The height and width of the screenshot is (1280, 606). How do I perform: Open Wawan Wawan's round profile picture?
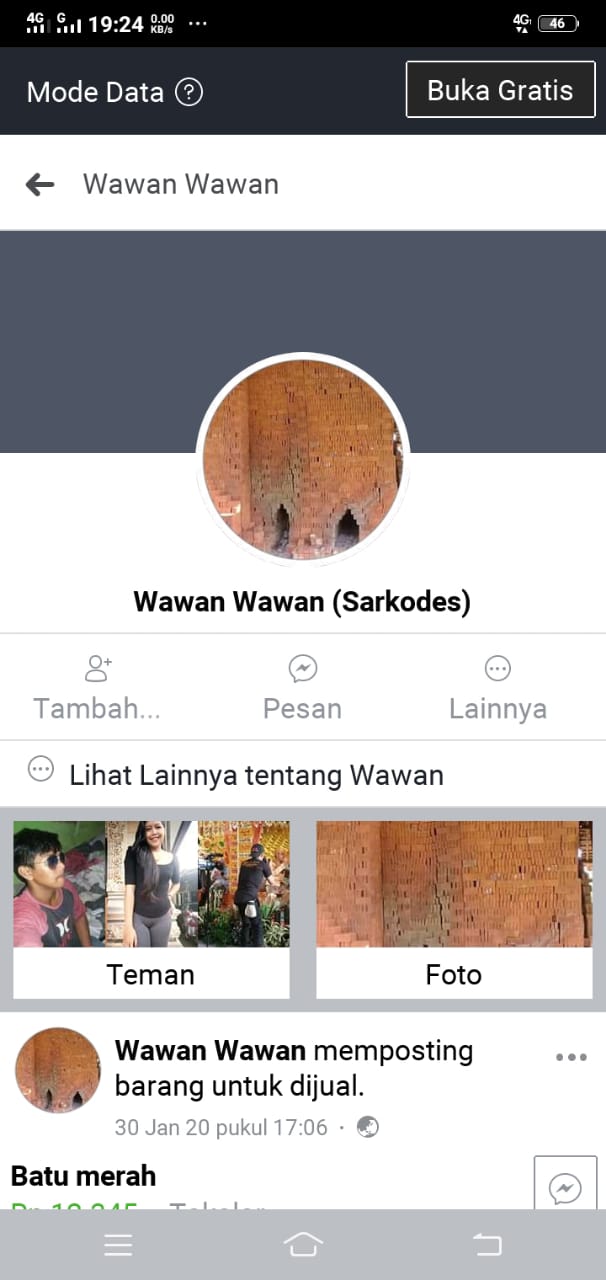pos(303,456)
